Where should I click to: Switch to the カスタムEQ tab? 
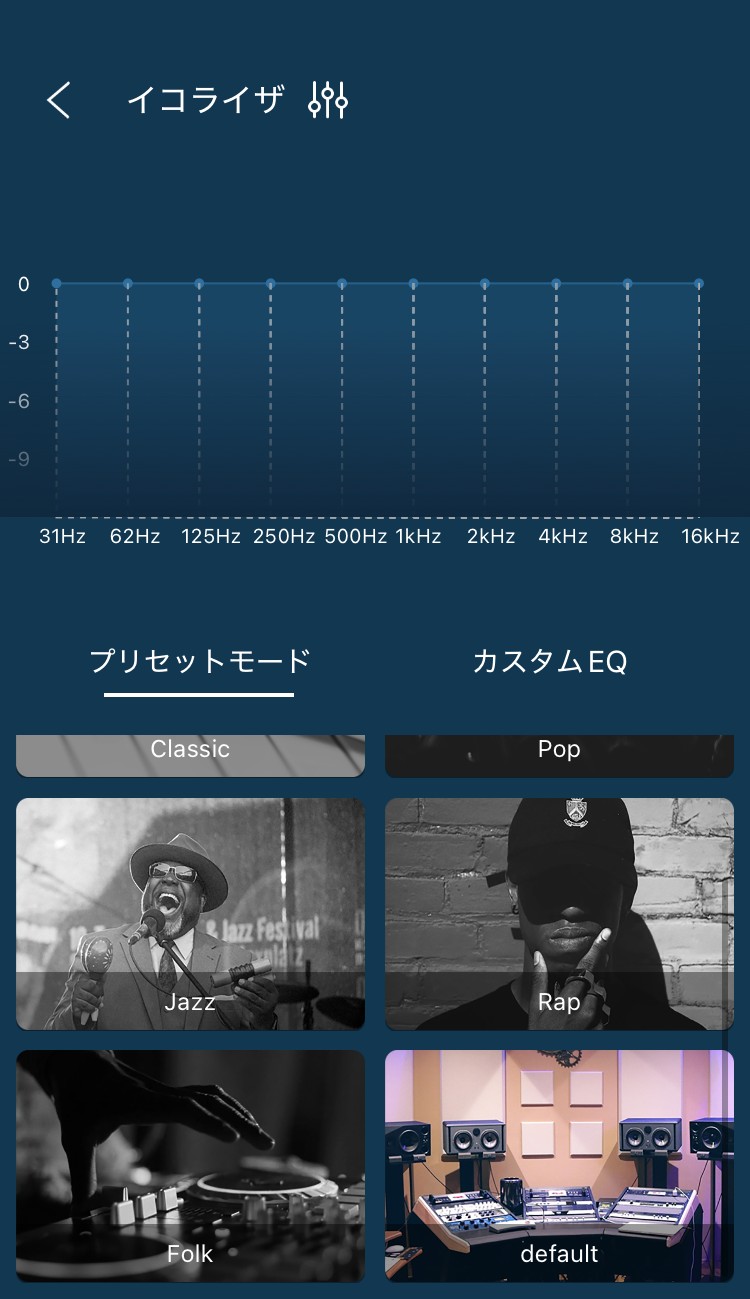pyautogui.click(x=549, y=661)
